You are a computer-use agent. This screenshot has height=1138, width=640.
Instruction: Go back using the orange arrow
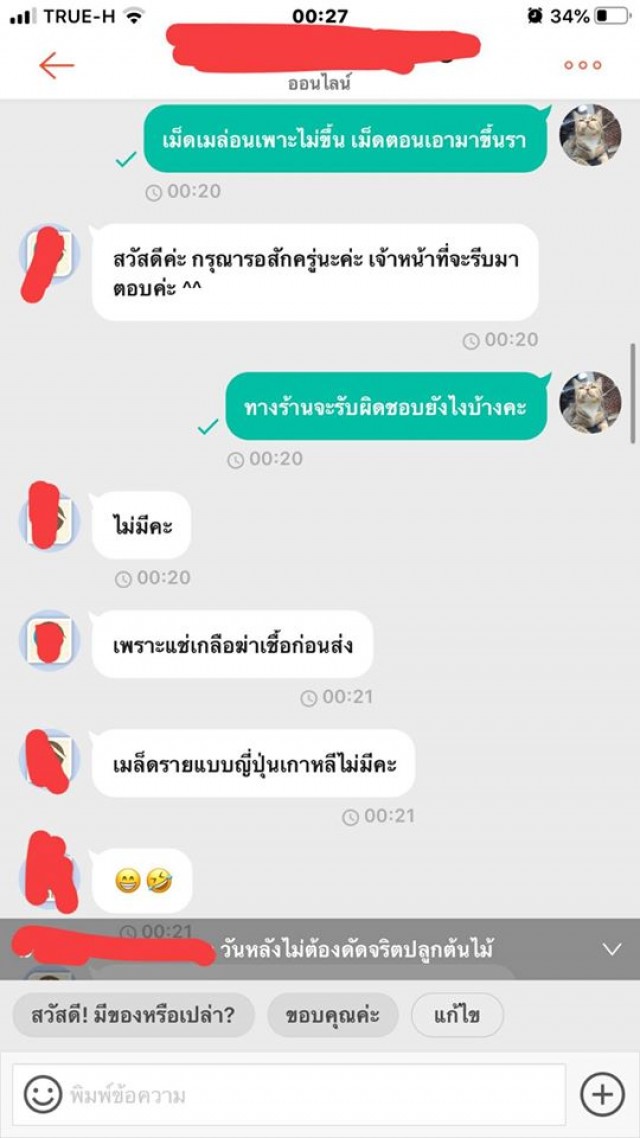pyautogui.click(x=56, y=66)
